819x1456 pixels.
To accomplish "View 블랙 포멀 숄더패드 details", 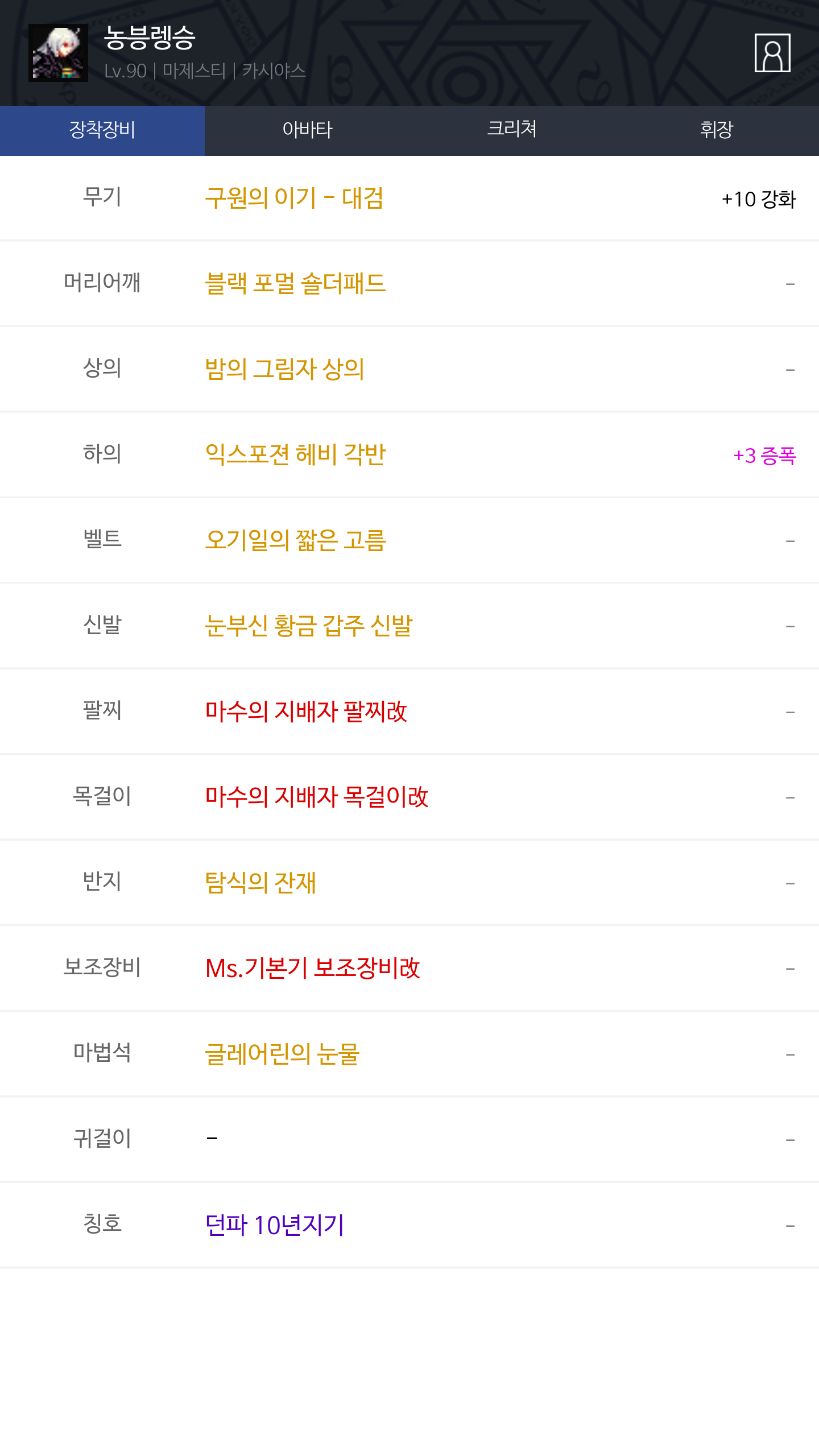I will click(295, 283).
